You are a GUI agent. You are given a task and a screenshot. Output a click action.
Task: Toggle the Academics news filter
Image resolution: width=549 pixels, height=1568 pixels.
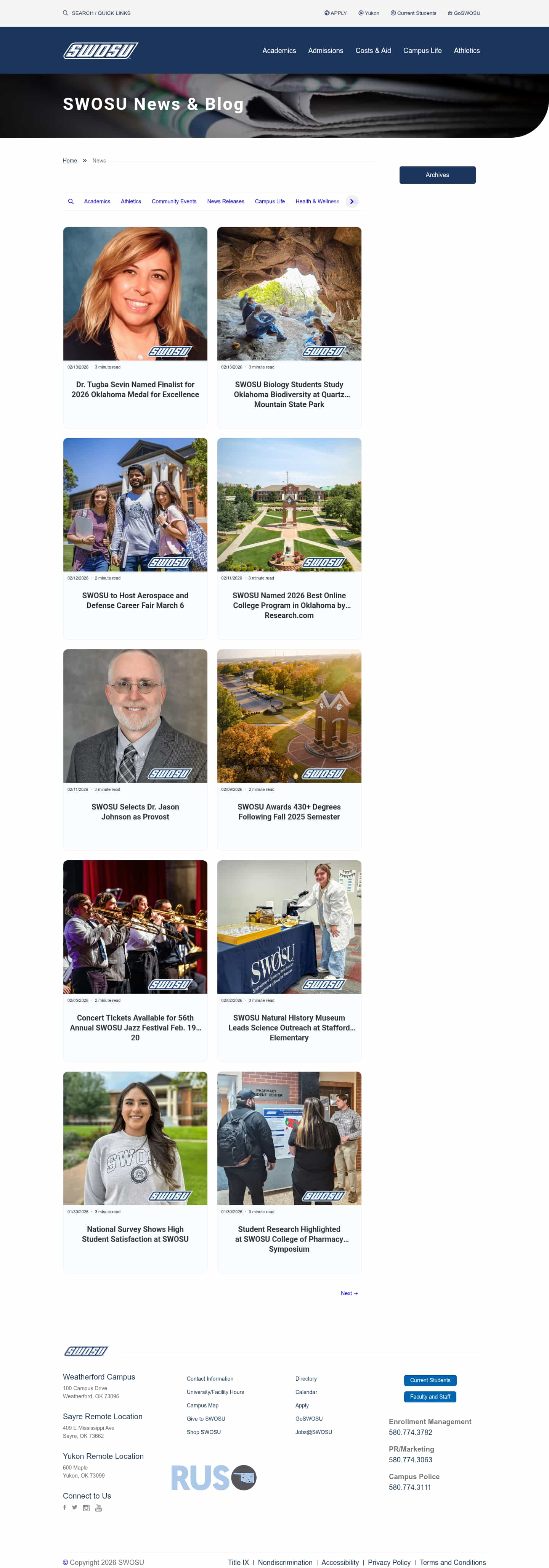tap(97, 201)
